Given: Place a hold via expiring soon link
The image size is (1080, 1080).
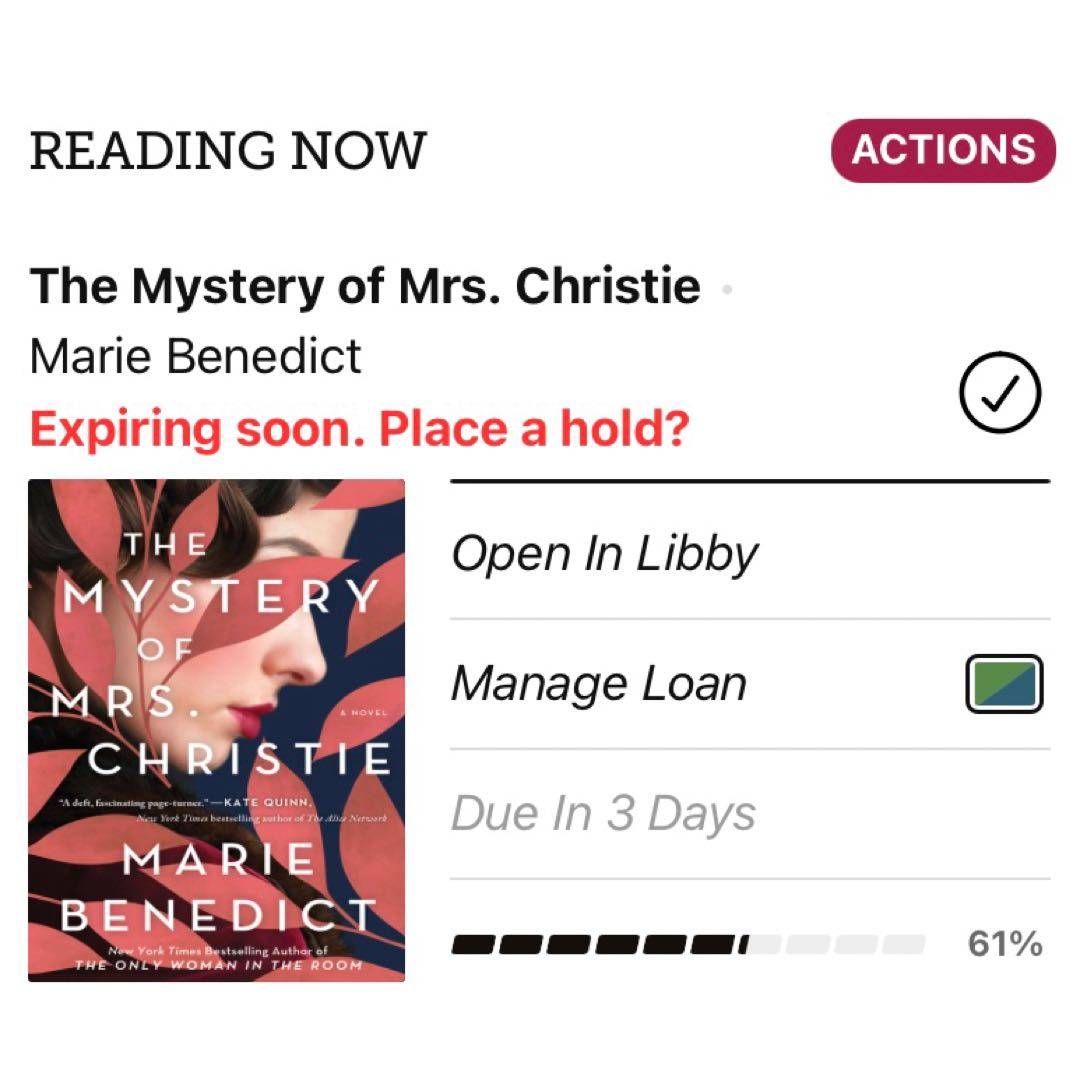Looking at the screenshot, I should (360, 430).
